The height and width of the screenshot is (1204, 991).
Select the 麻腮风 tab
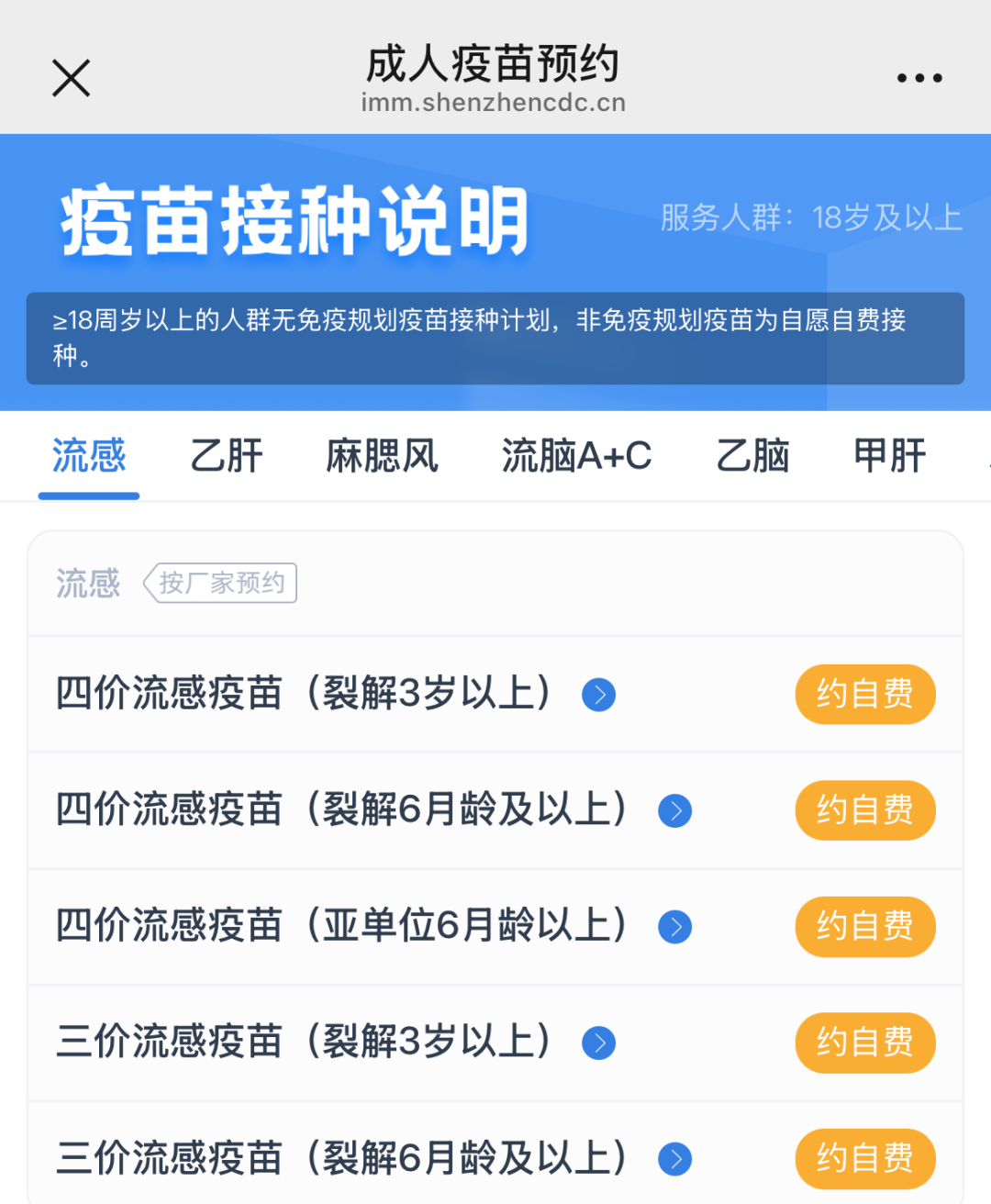pos(382,456)
